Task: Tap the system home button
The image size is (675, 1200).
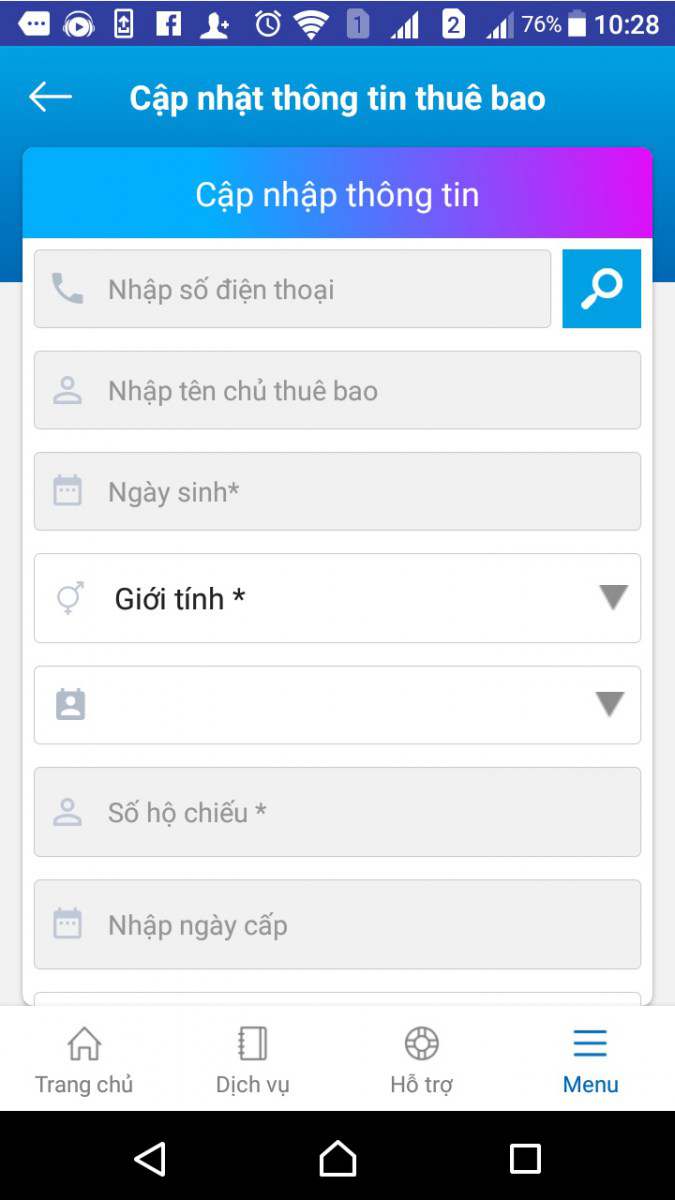Action: (x=337, y=1158)
